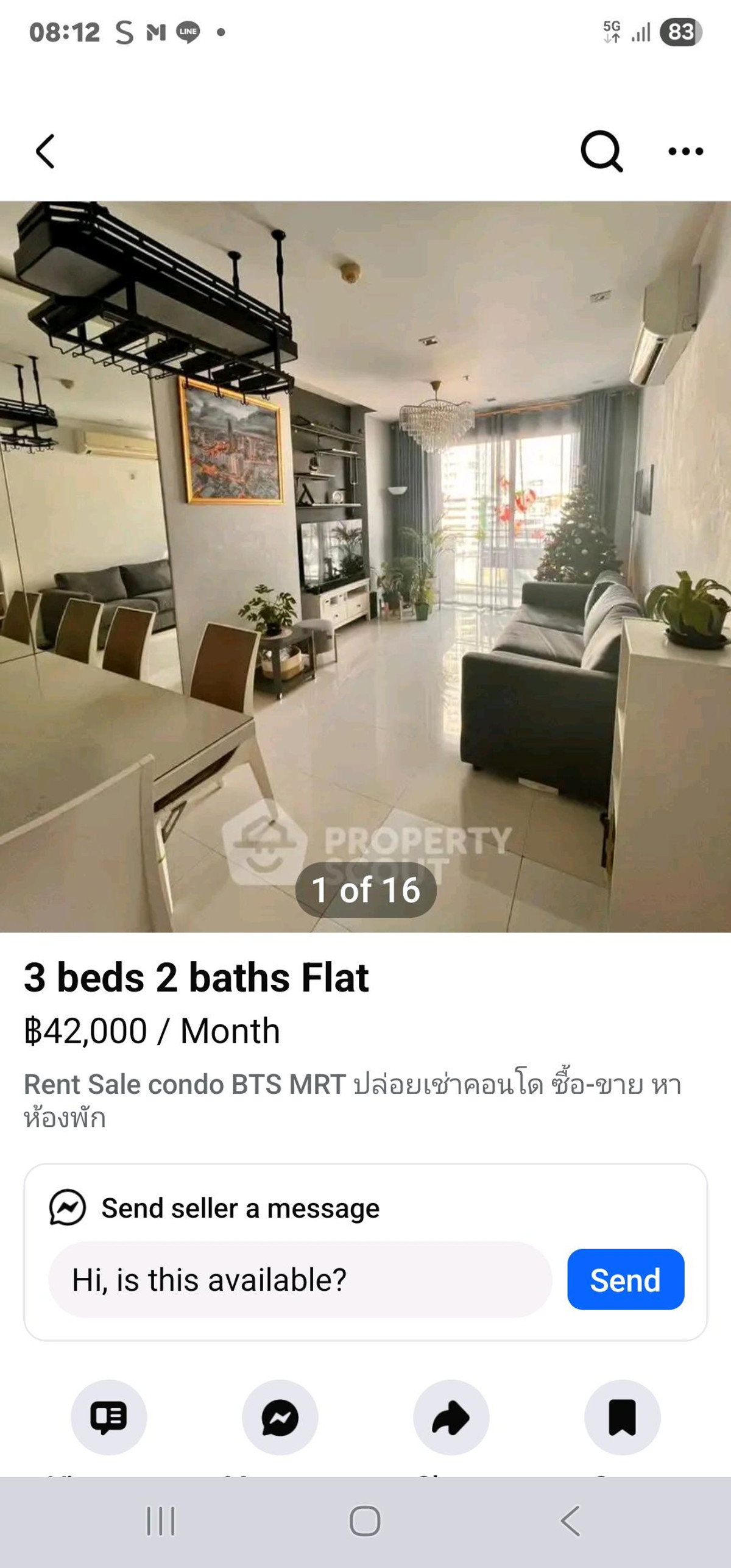Share this flat listing
The width and height of the screenshot is (731, 1568).
click(x=451, y=1417)
